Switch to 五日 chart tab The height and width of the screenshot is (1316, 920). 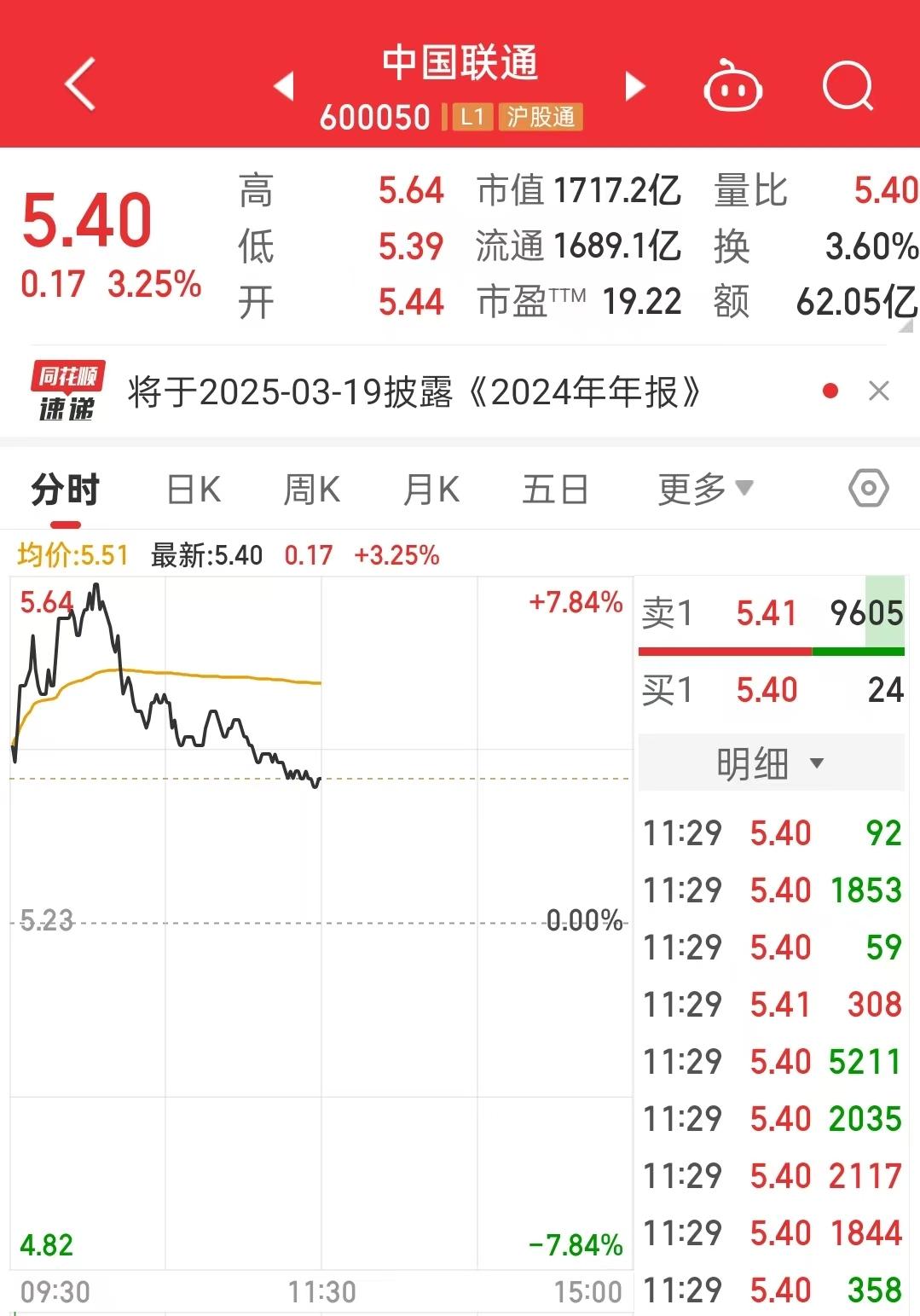(555, 490)
